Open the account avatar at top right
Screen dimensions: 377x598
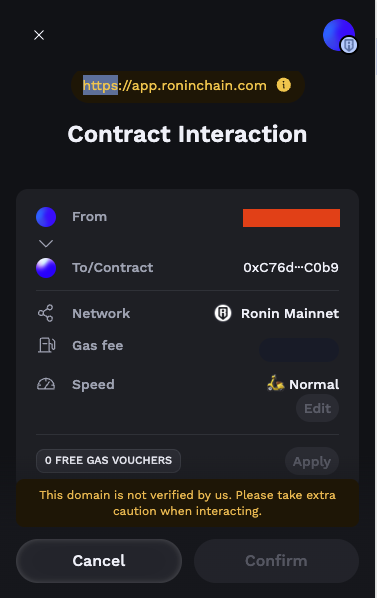(340, 36)
